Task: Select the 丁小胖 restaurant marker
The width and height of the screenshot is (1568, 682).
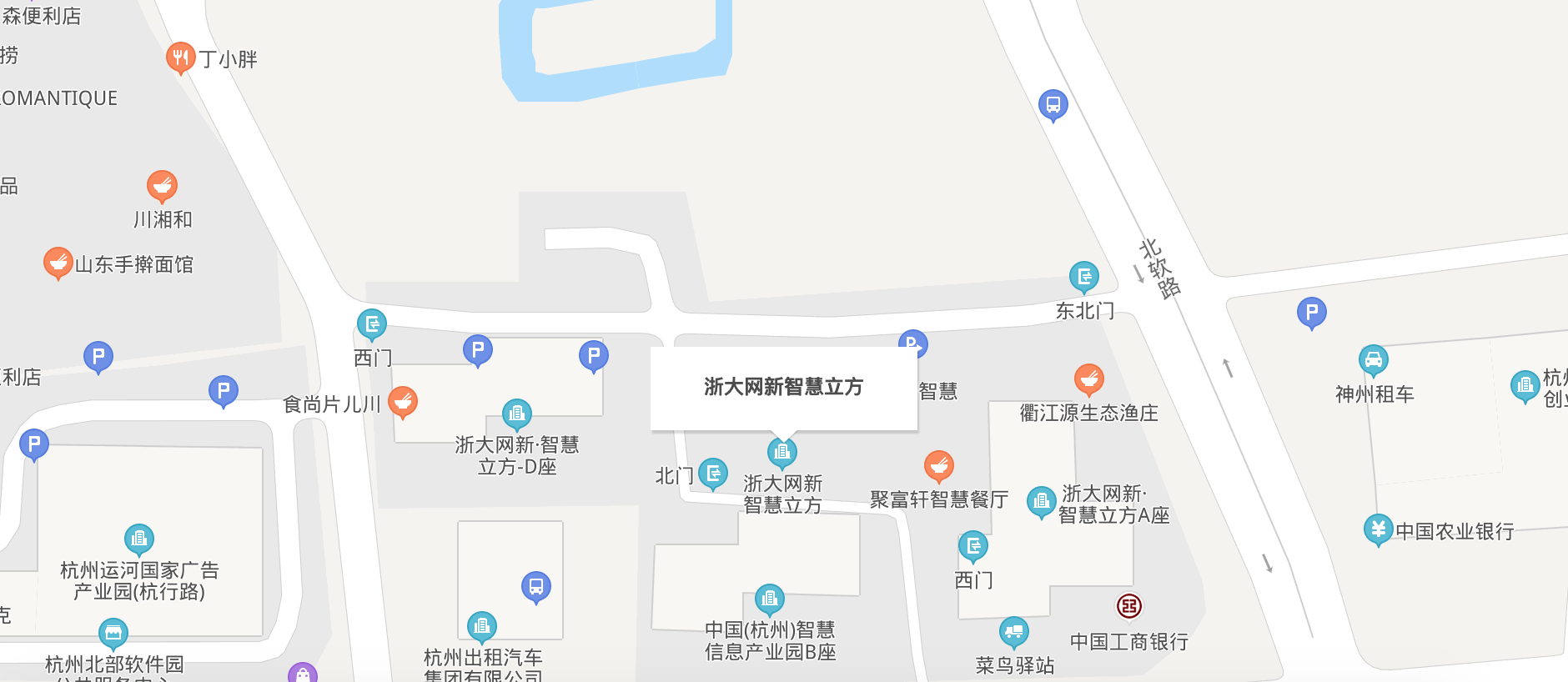Action: tap(180, 58)
